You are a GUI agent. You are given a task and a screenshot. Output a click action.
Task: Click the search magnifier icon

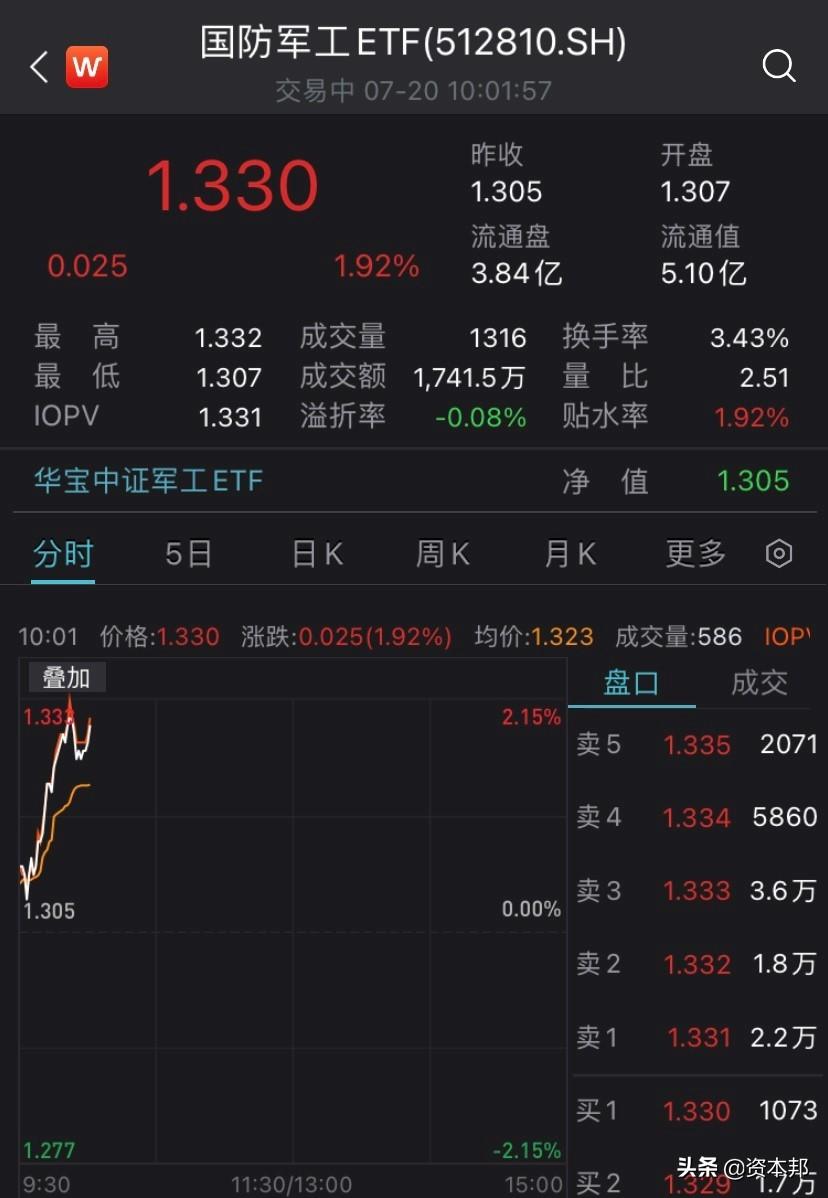coord(778,66)
